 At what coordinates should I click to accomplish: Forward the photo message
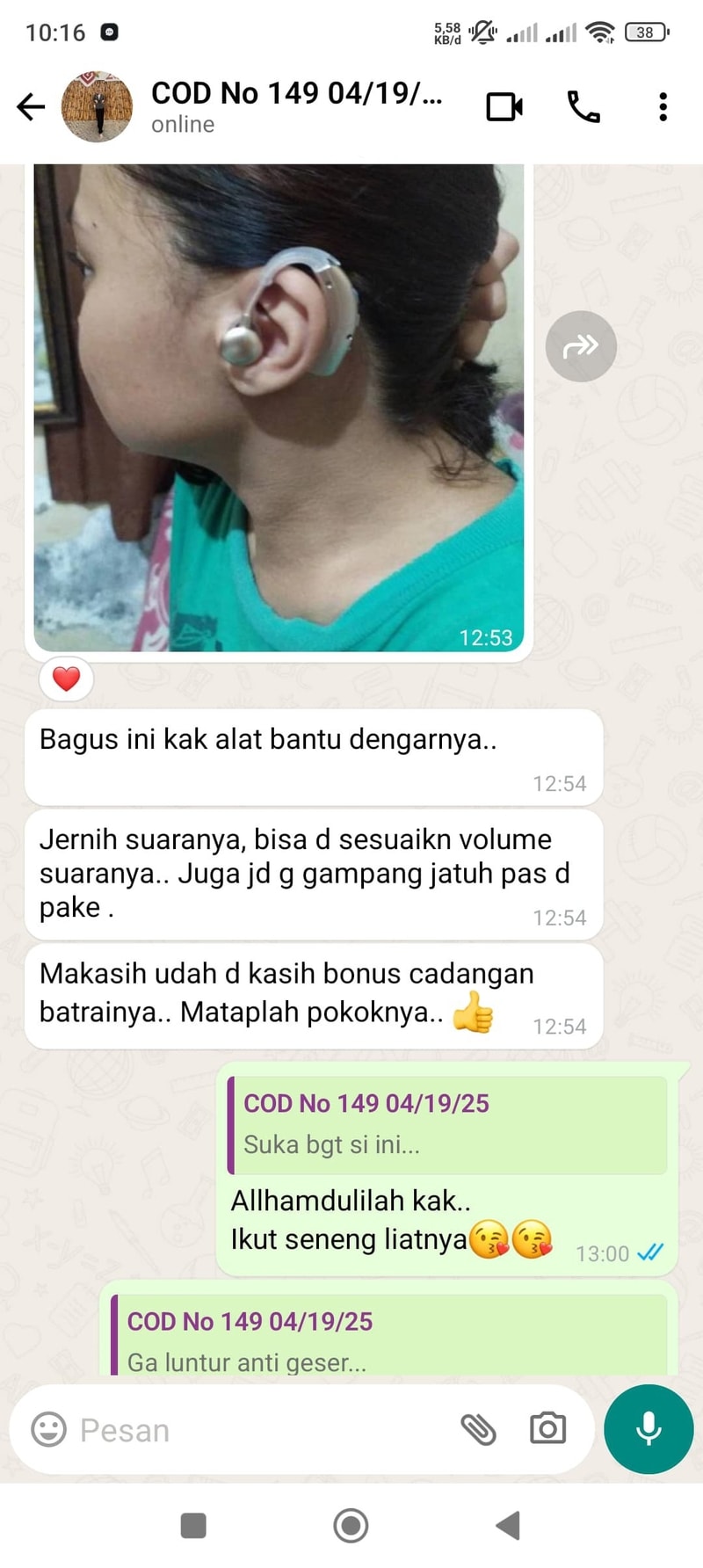point(581,346)
